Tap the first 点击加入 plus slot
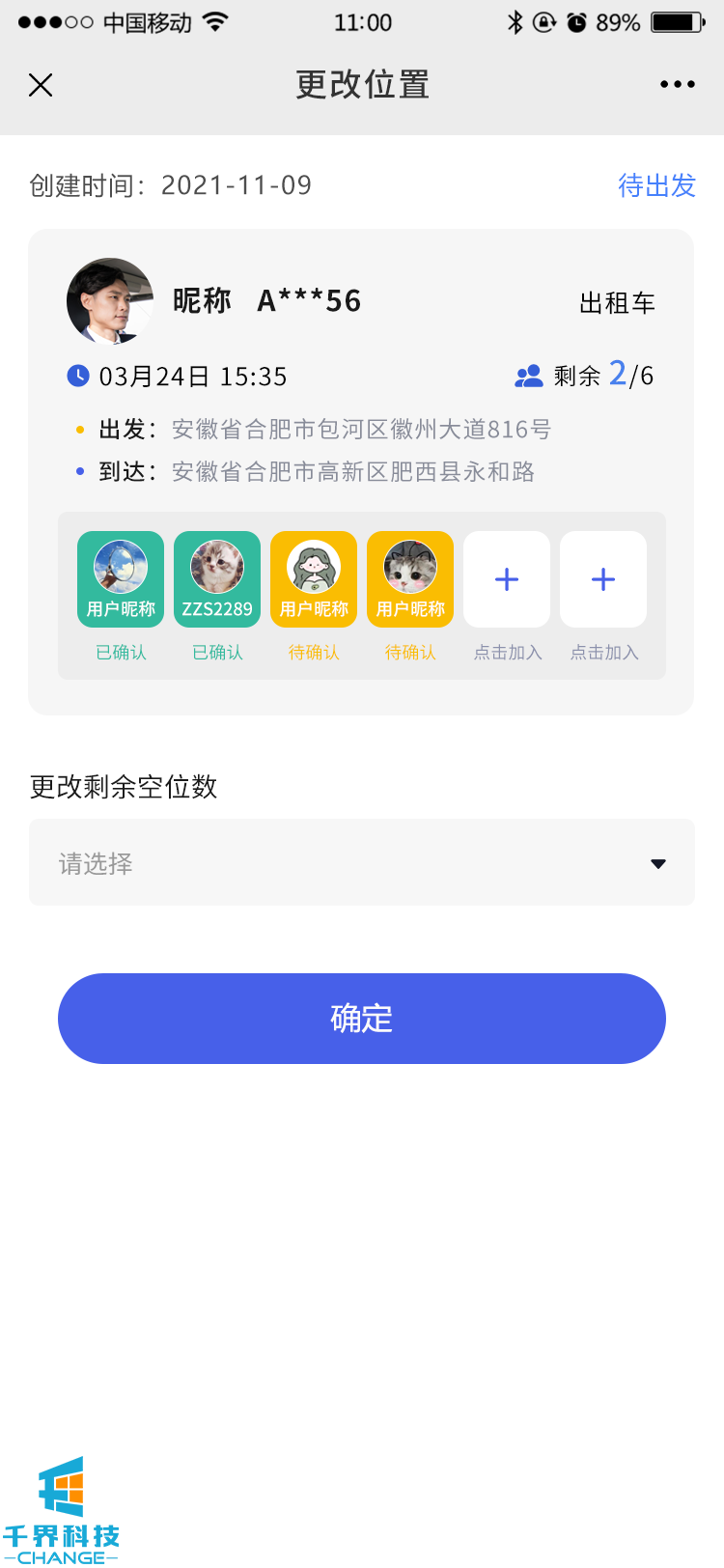 (x=507, y=579)
